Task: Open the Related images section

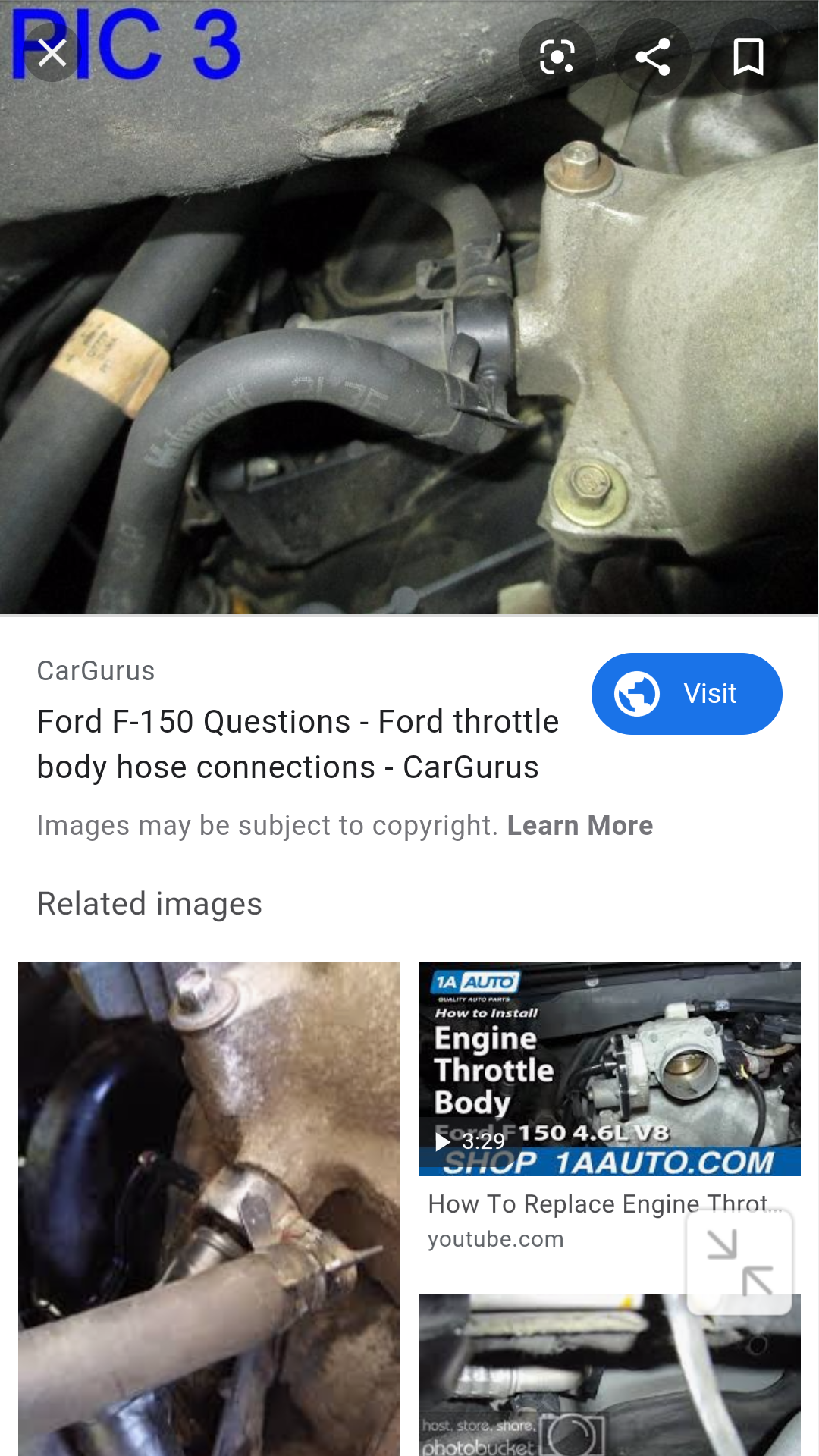Action: [x=149, y=903]
